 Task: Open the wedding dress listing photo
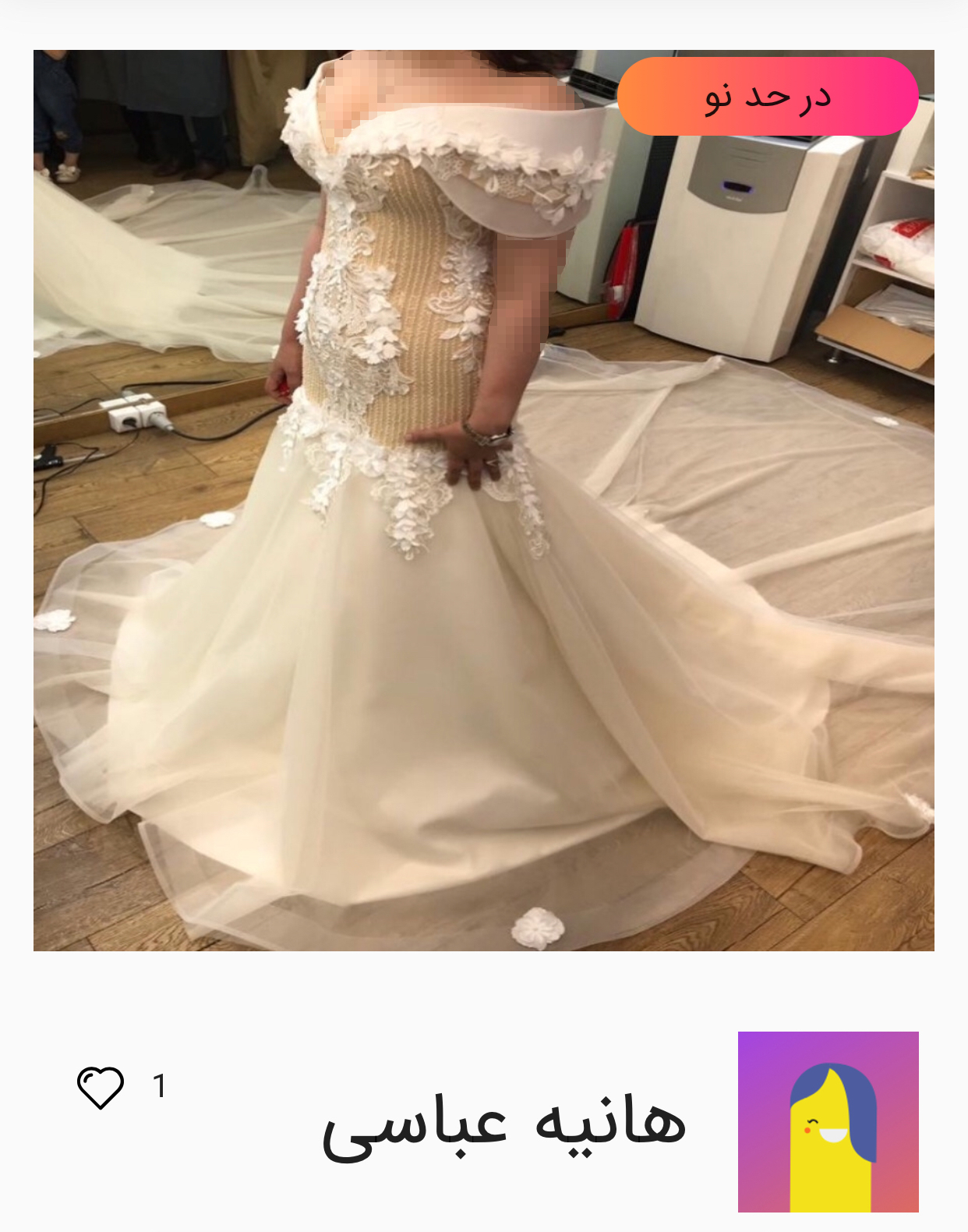(x=483, y=546)
